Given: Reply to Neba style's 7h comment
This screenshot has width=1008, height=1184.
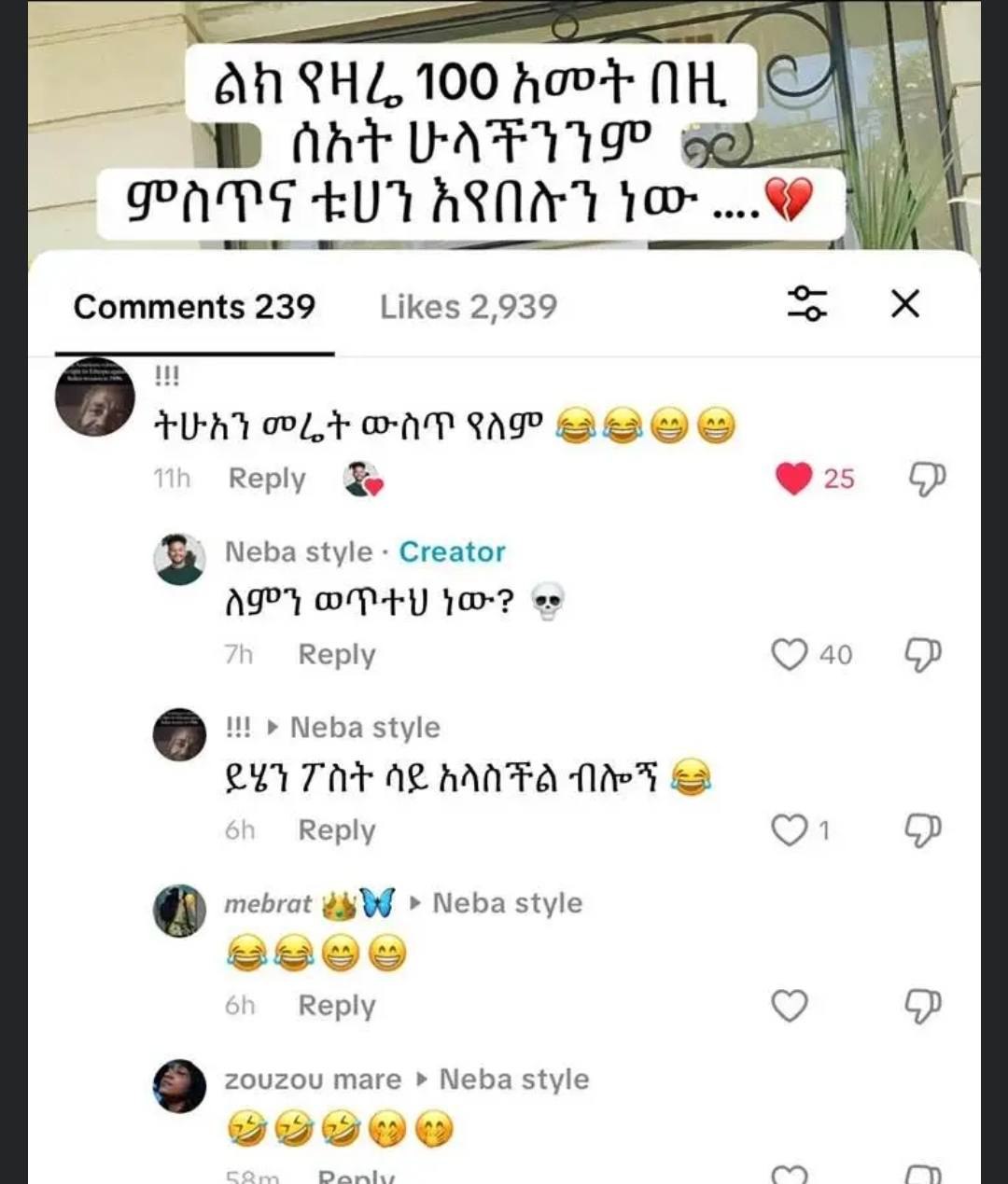Looking at the screenshot, I should pos(337,654).
